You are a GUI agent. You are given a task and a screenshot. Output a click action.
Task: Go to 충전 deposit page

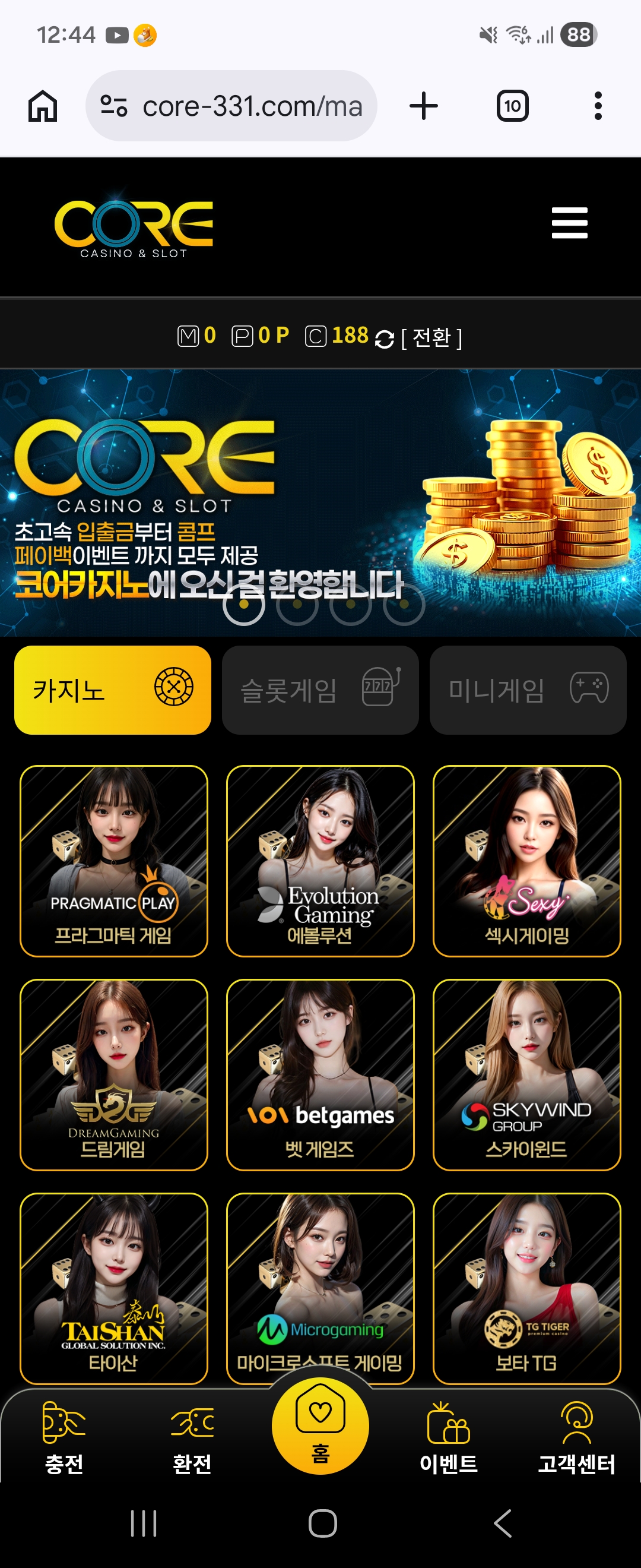(x=64, y=1438)
